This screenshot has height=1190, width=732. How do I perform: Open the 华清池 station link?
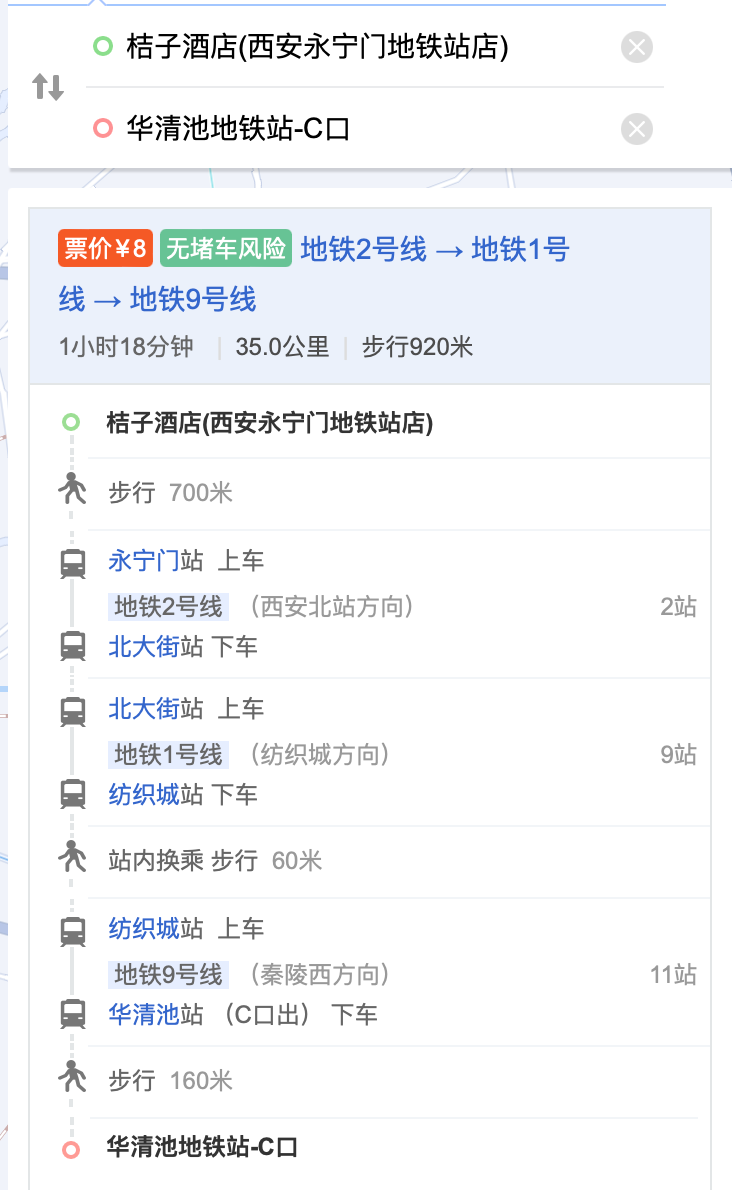point(143,1015)
